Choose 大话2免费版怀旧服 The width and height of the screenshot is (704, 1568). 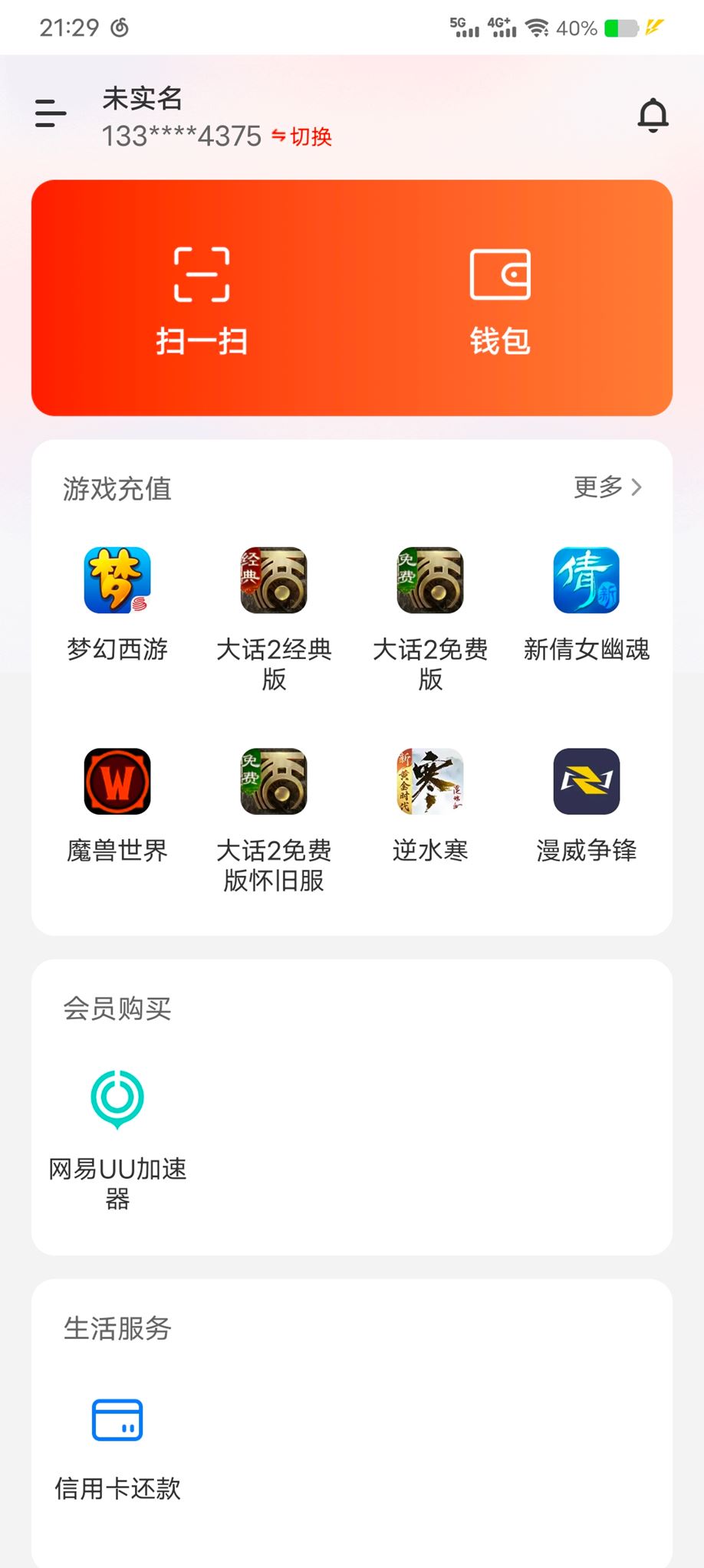coord(274,819)
